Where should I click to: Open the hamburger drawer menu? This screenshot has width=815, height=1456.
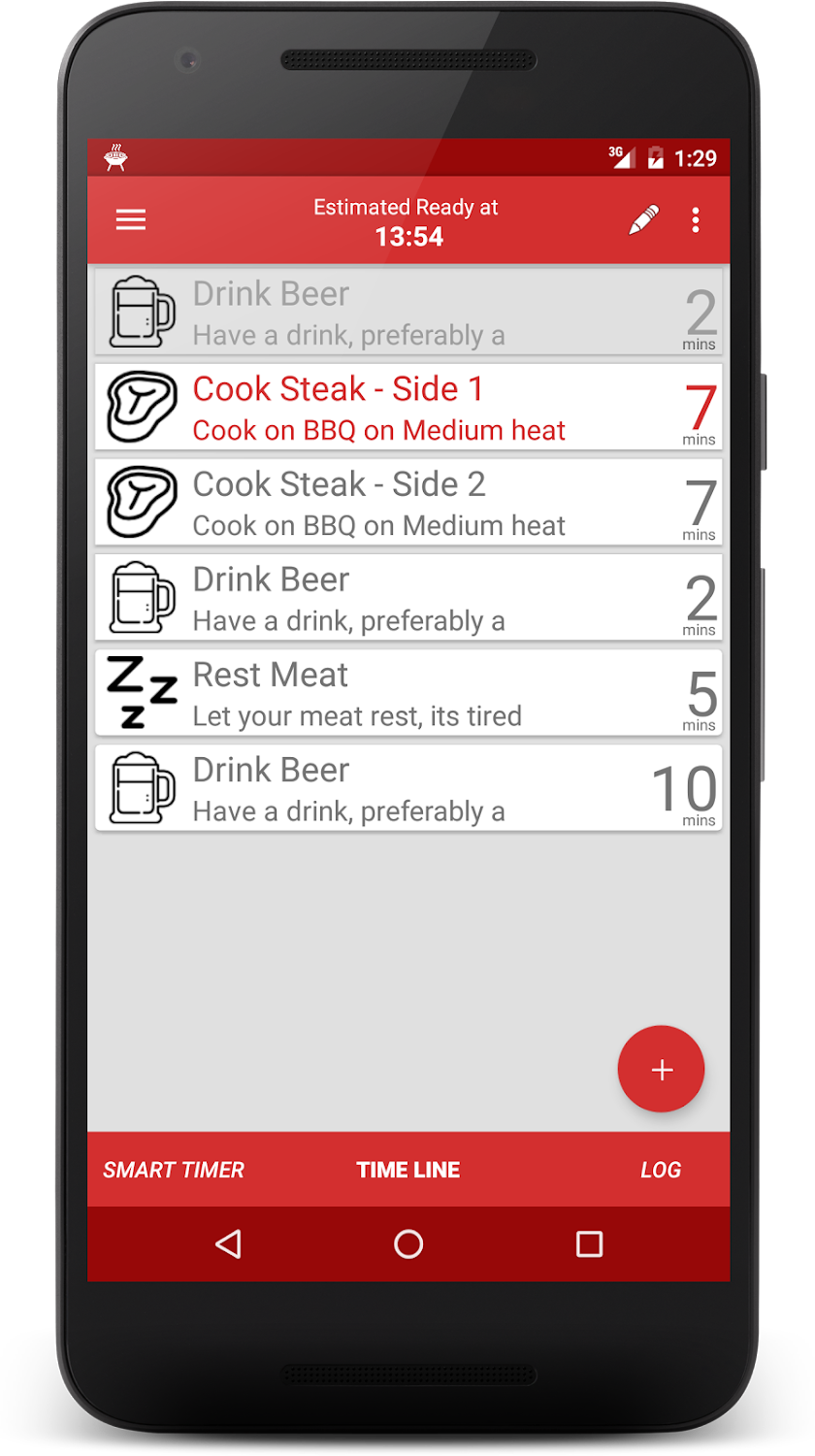[x=131, y=220]
